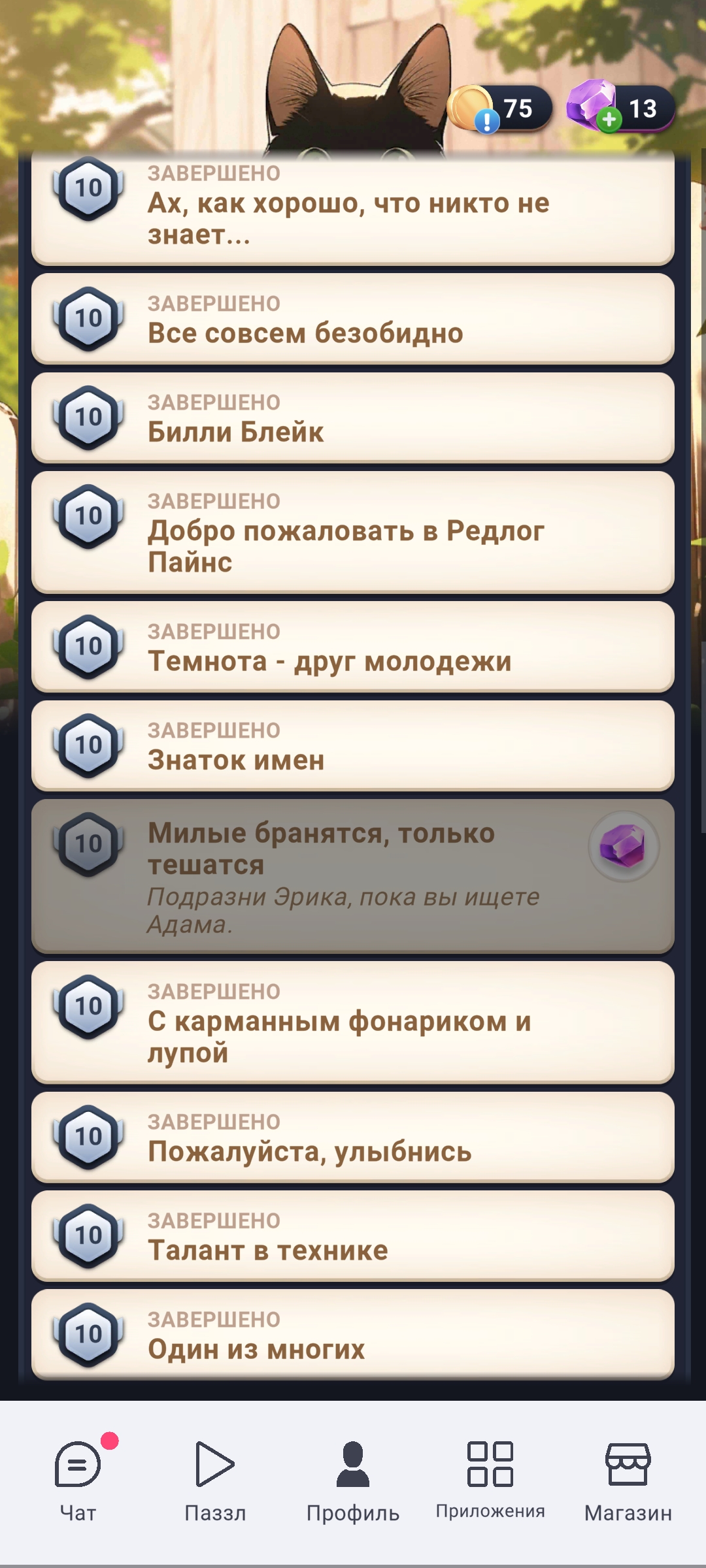View the "Темнота - друг молодежи" achievement
This screenshot has width=706, height=1568.
coord(353,647)
